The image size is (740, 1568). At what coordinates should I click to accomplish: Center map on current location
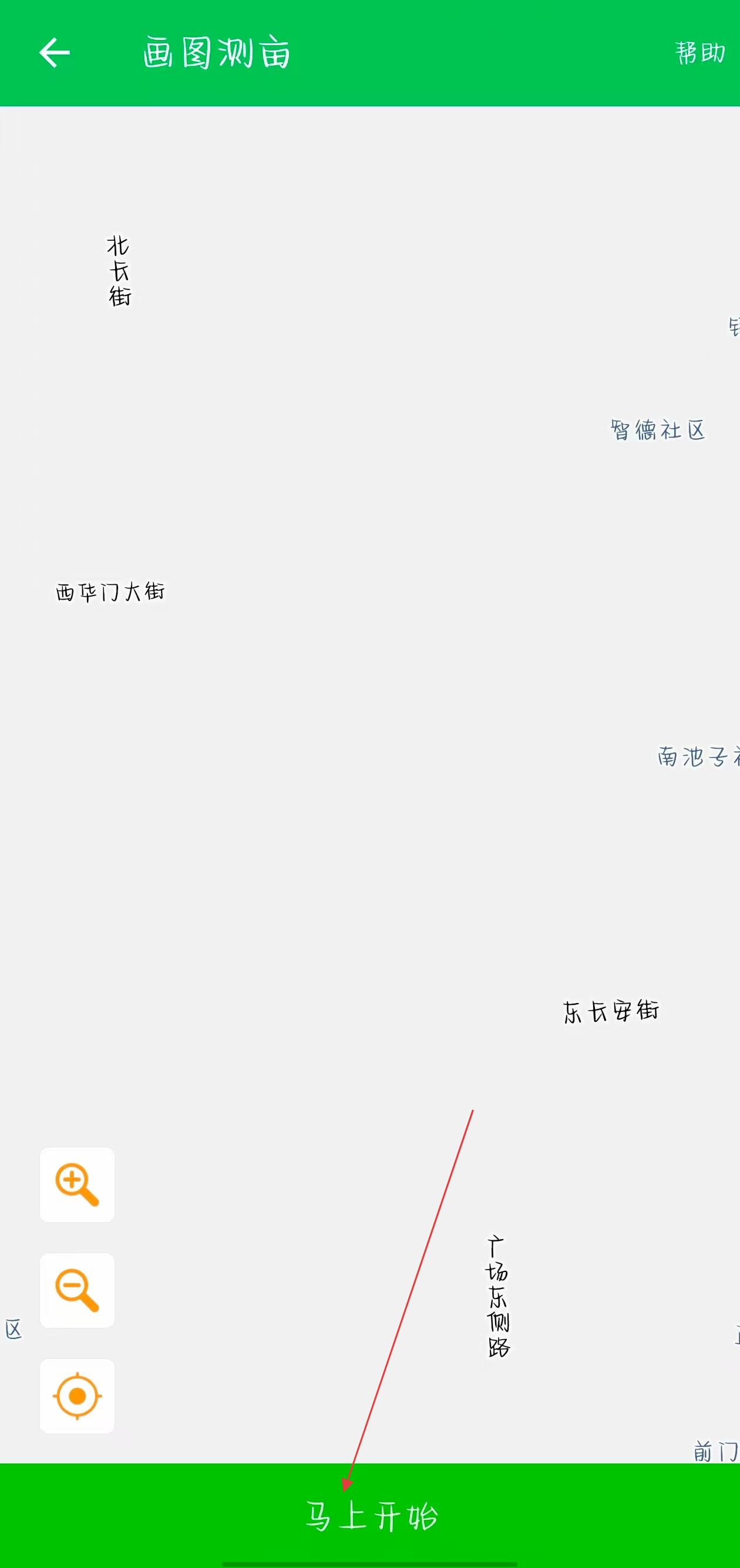click(x=78, y=1396)
